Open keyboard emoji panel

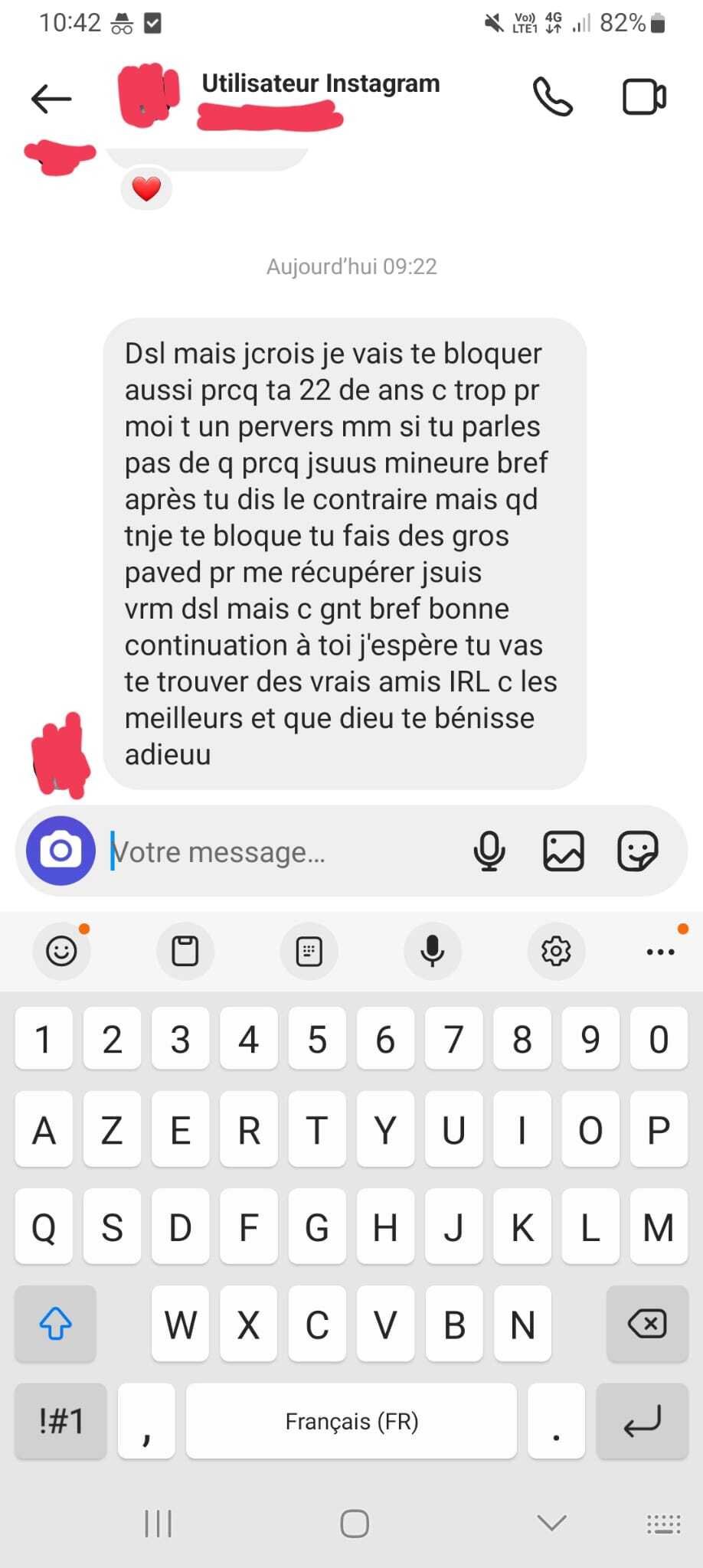[61, 951]
